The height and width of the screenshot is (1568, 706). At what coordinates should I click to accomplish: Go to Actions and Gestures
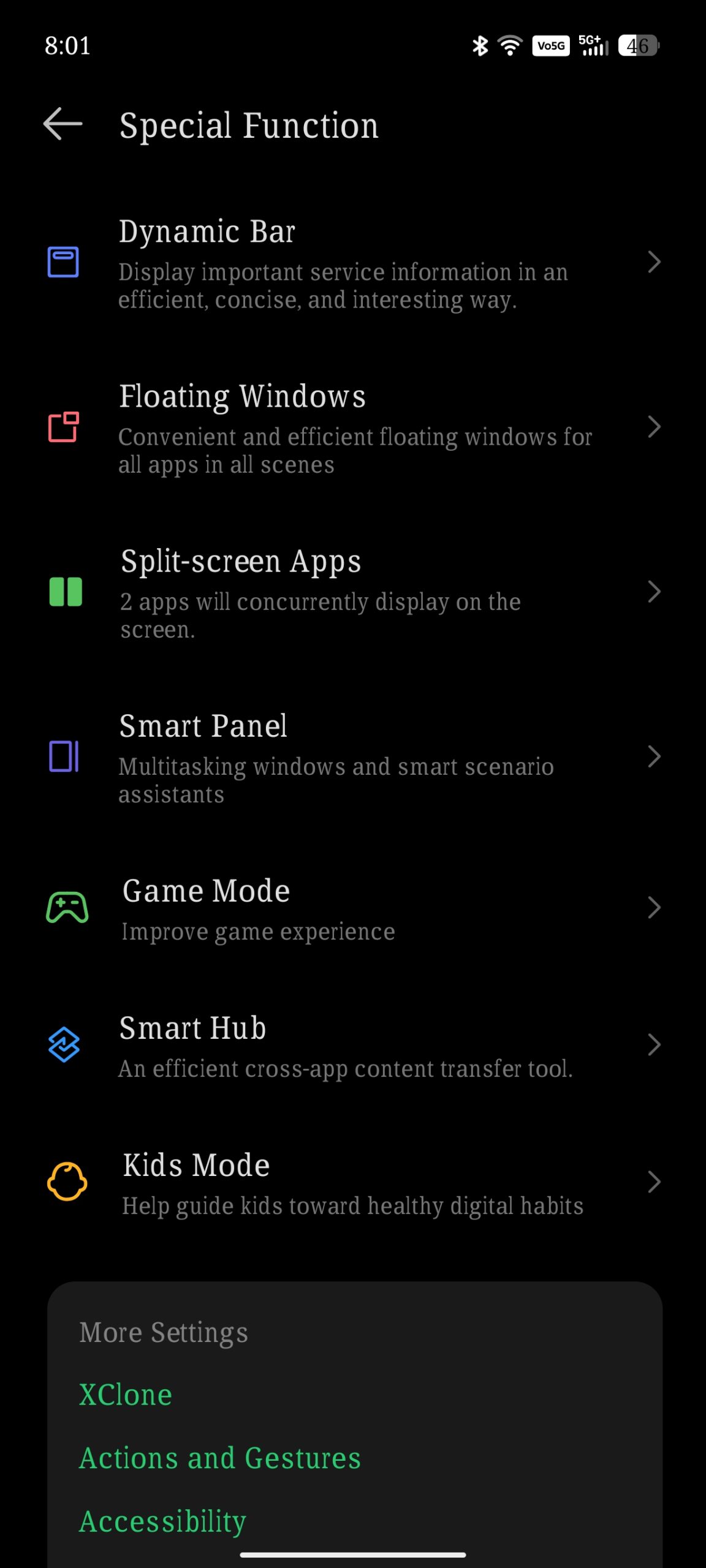[x=220, y=1458]
